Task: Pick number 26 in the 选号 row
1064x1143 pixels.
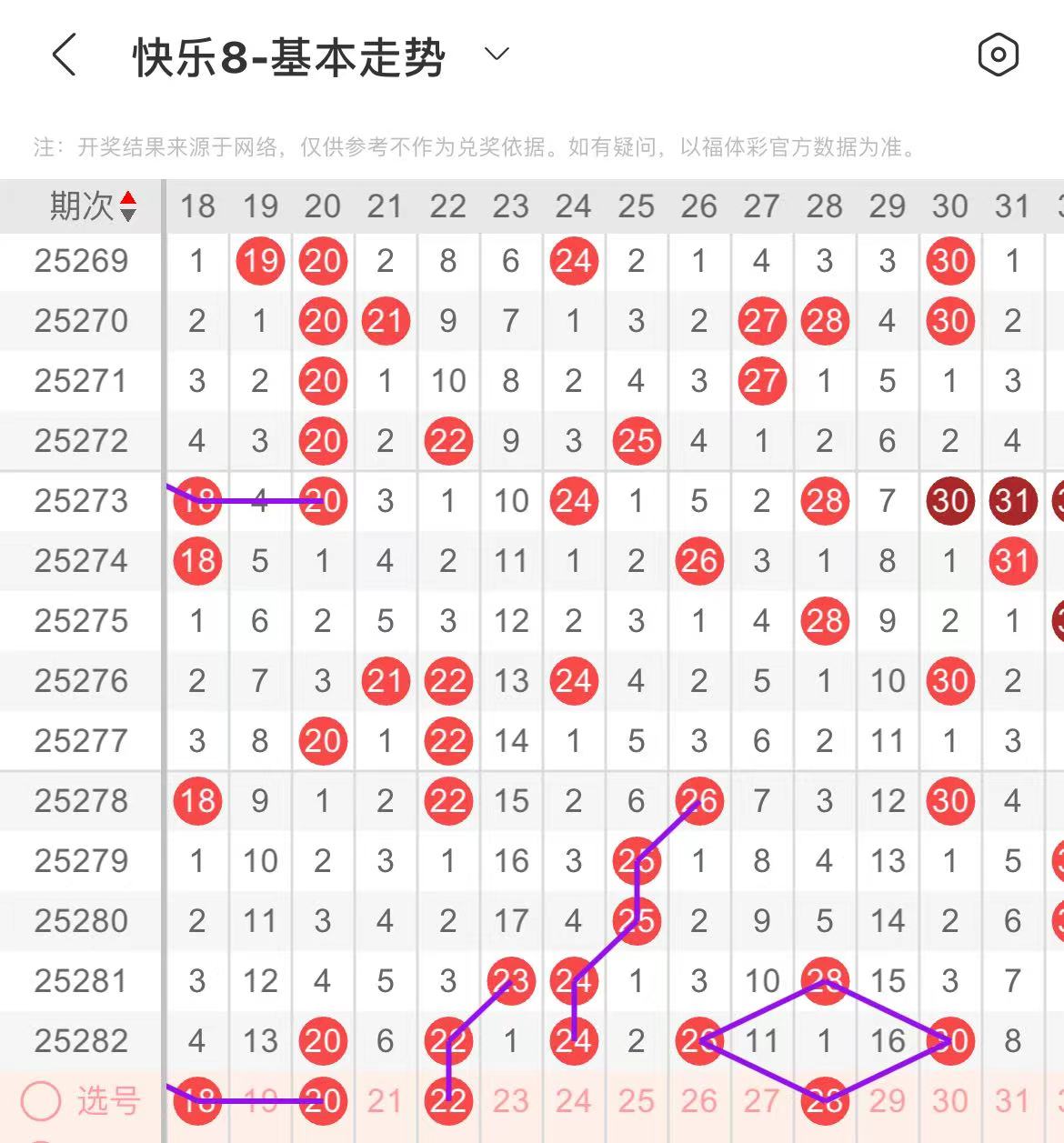Action: click(x=699, y=1101)
